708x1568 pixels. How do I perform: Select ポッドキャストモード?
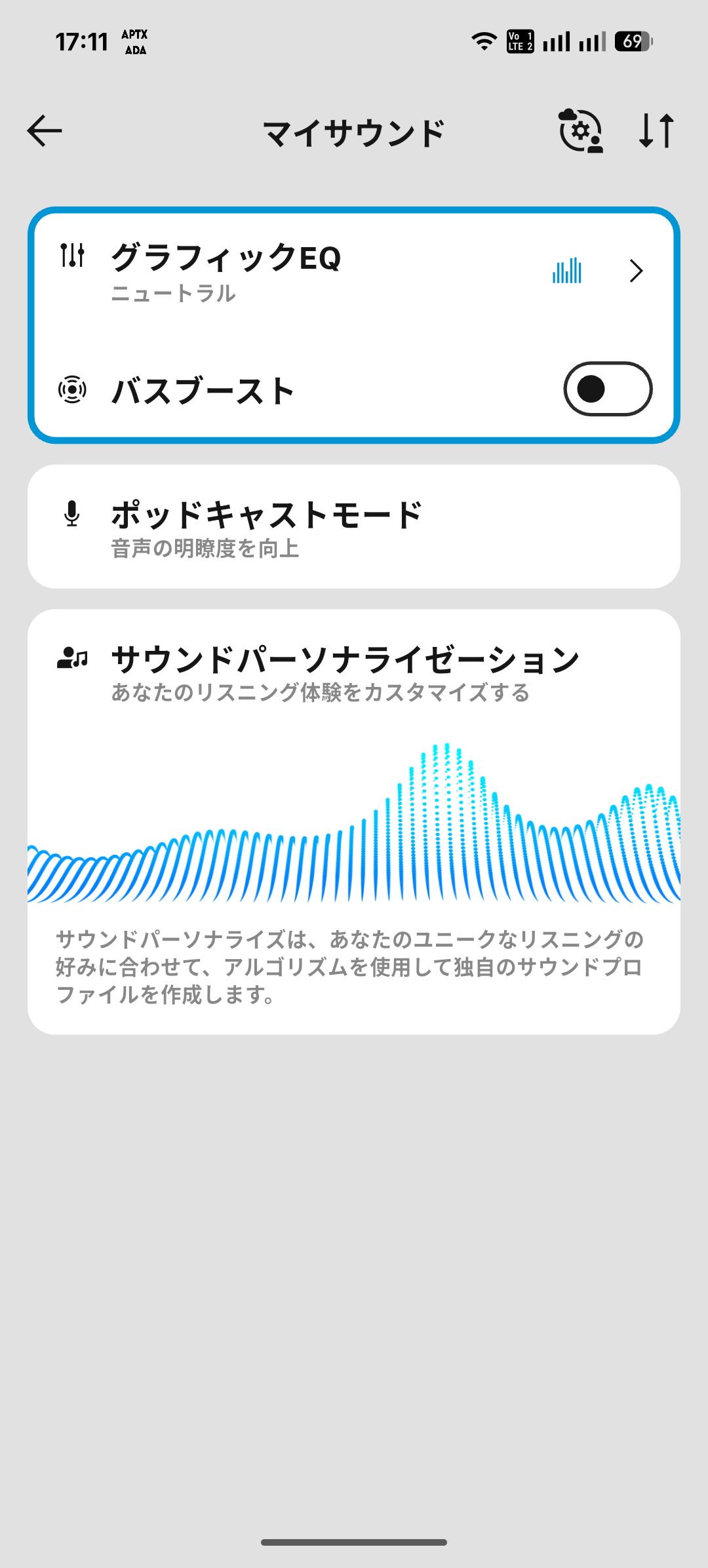354,526
